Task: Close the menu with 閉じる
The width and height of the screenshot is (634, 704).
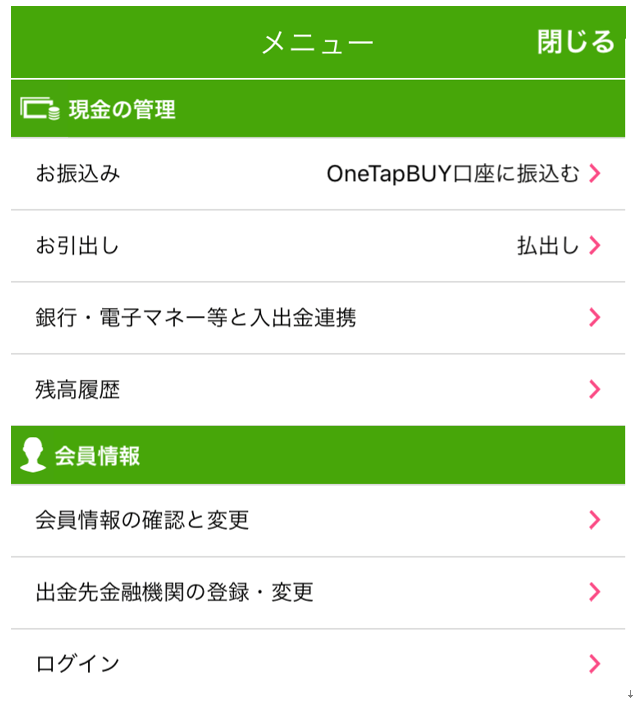Action: pyautogui.click(x=575, y=42)
